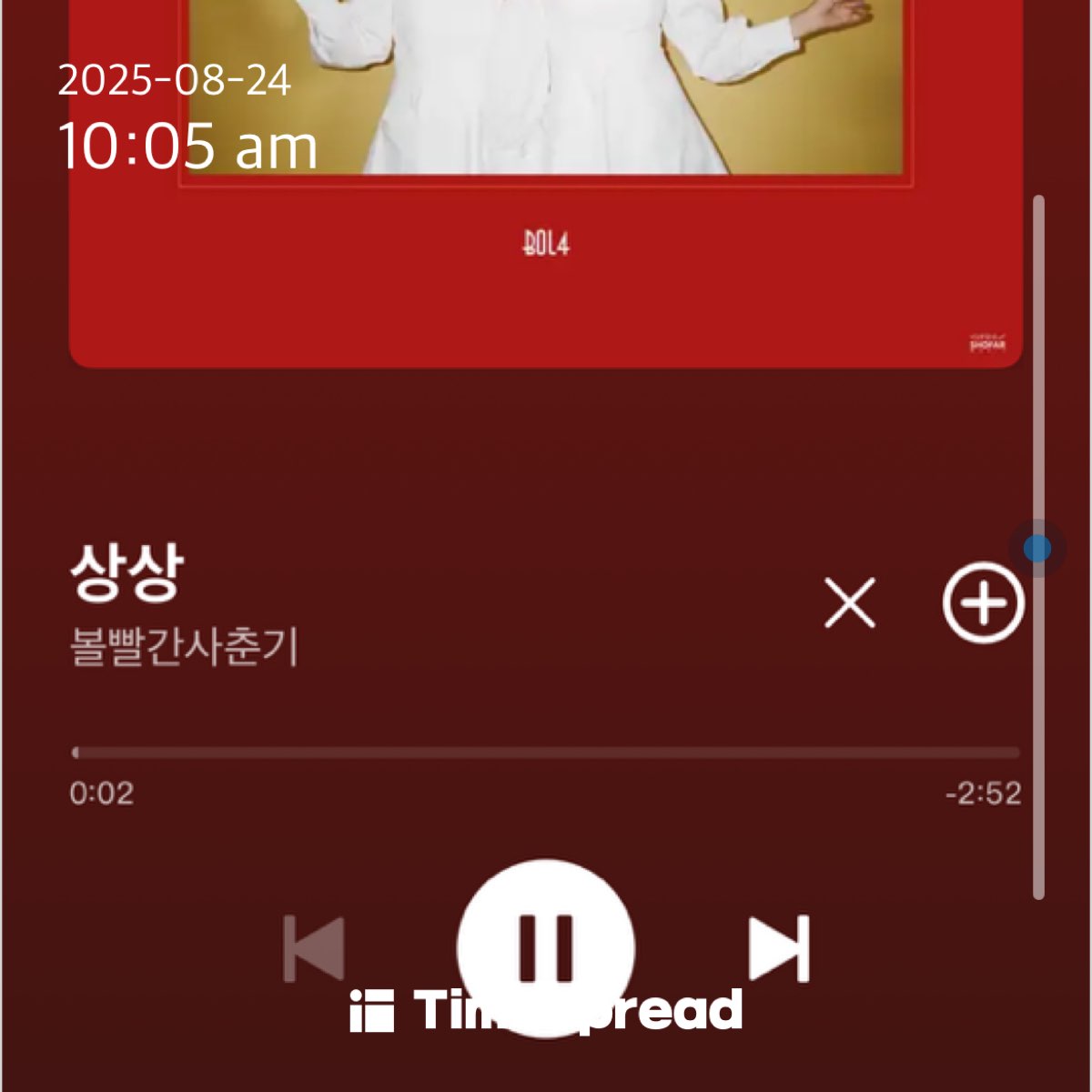This screenshot has width=1092, height=1092.
Task: Skip to the next track
Action: [779, 948]
